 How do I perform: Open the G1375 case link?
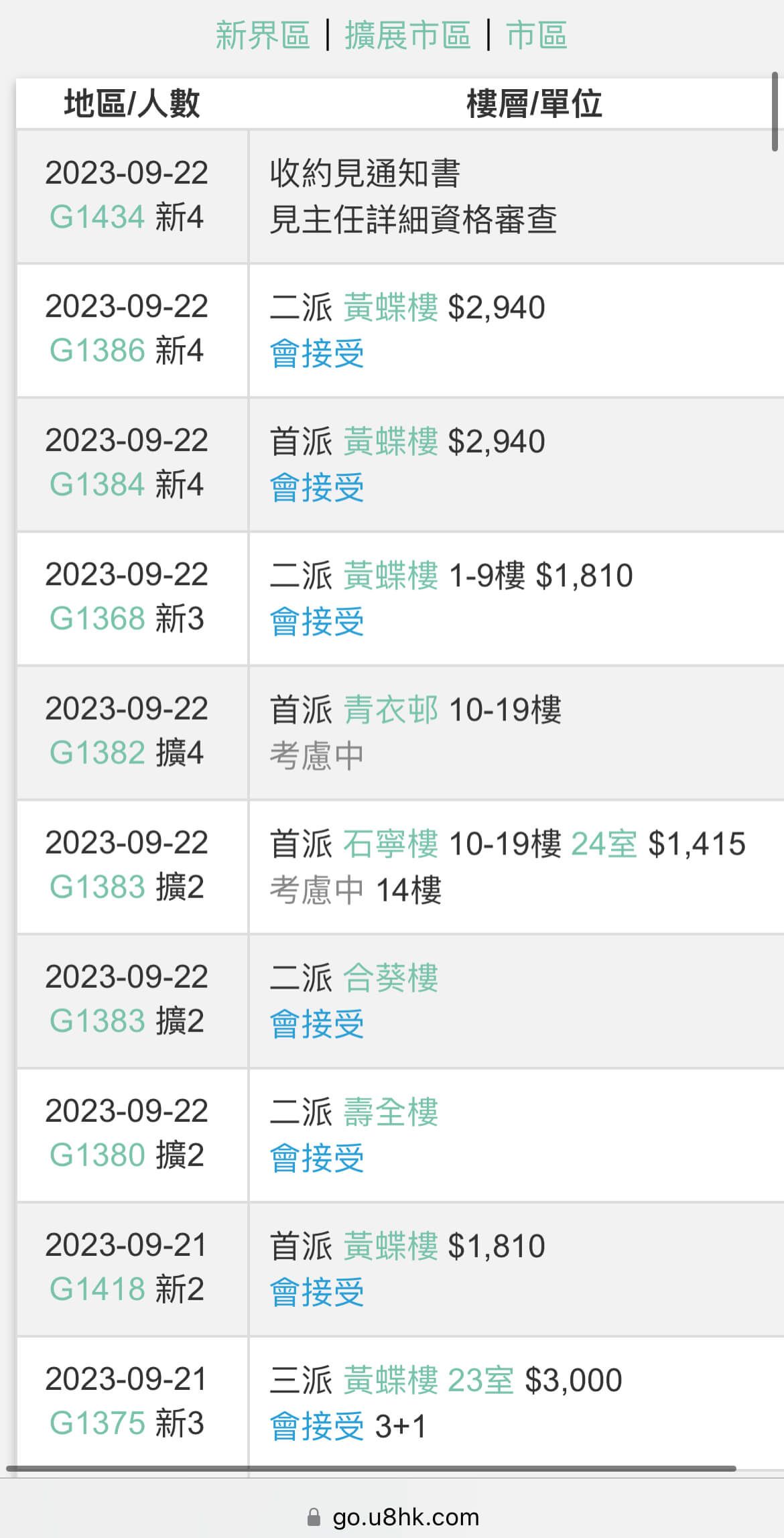(97, 1423)
